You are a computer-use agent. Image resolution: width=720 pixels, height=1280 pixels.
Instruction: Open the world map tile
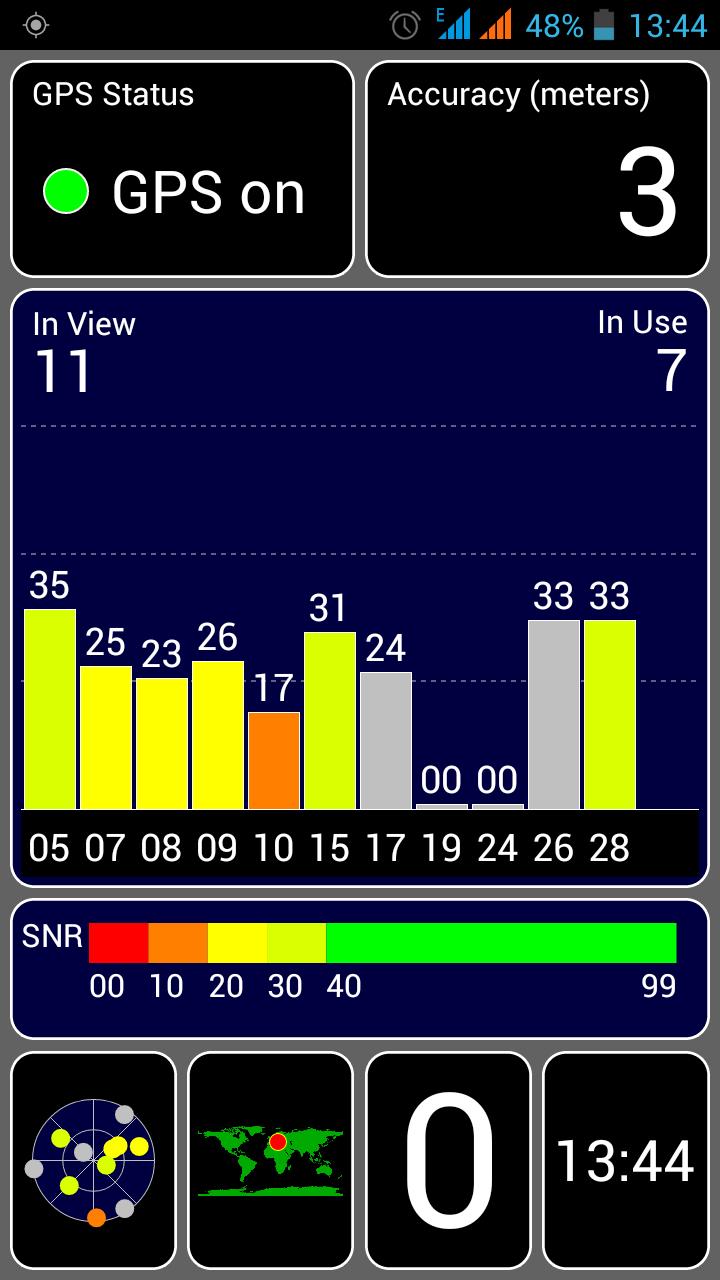pos(270,1160)
